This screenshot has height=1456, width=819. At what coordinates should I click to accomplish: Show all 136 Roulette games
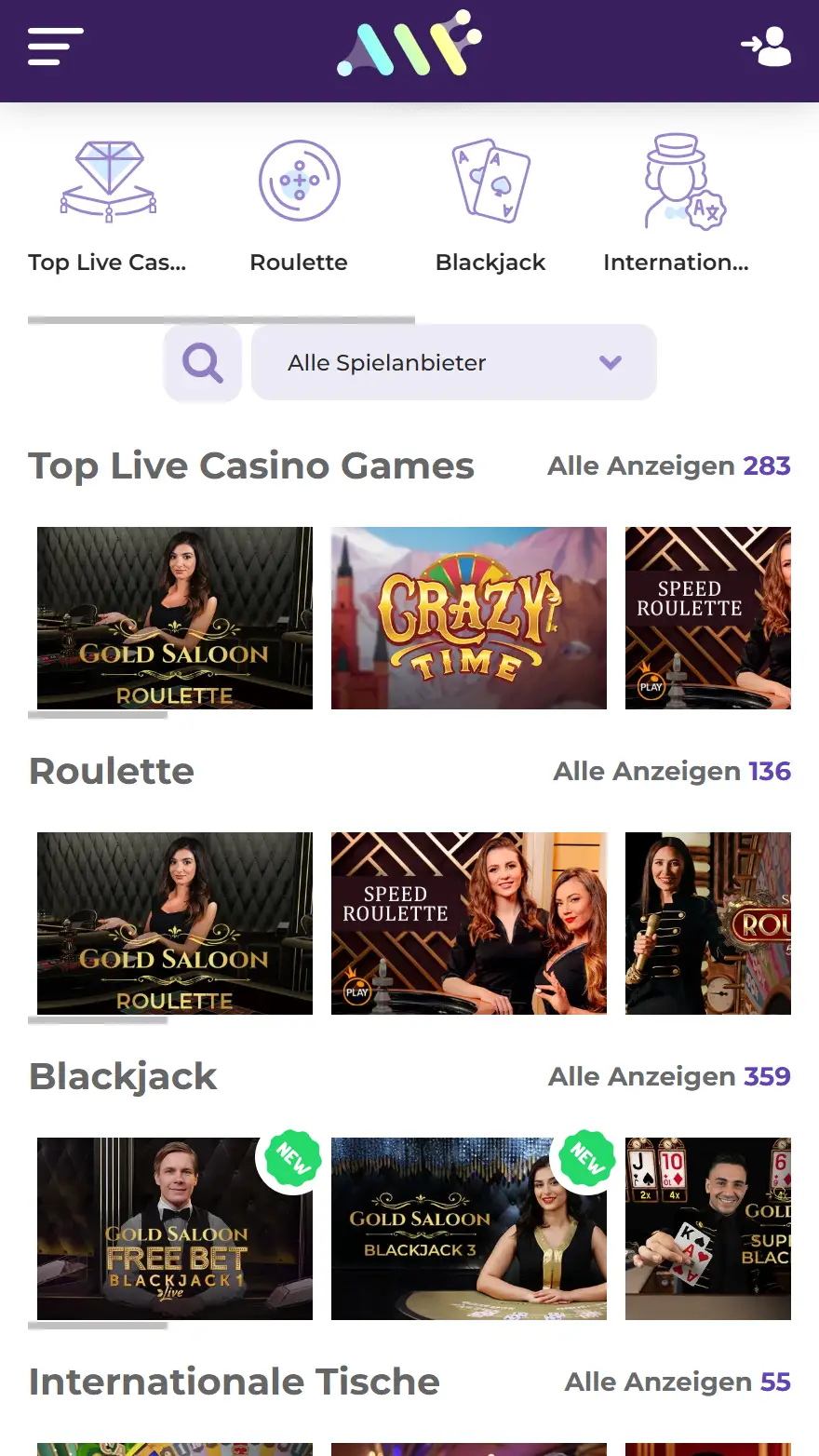[x=672, y=771]
